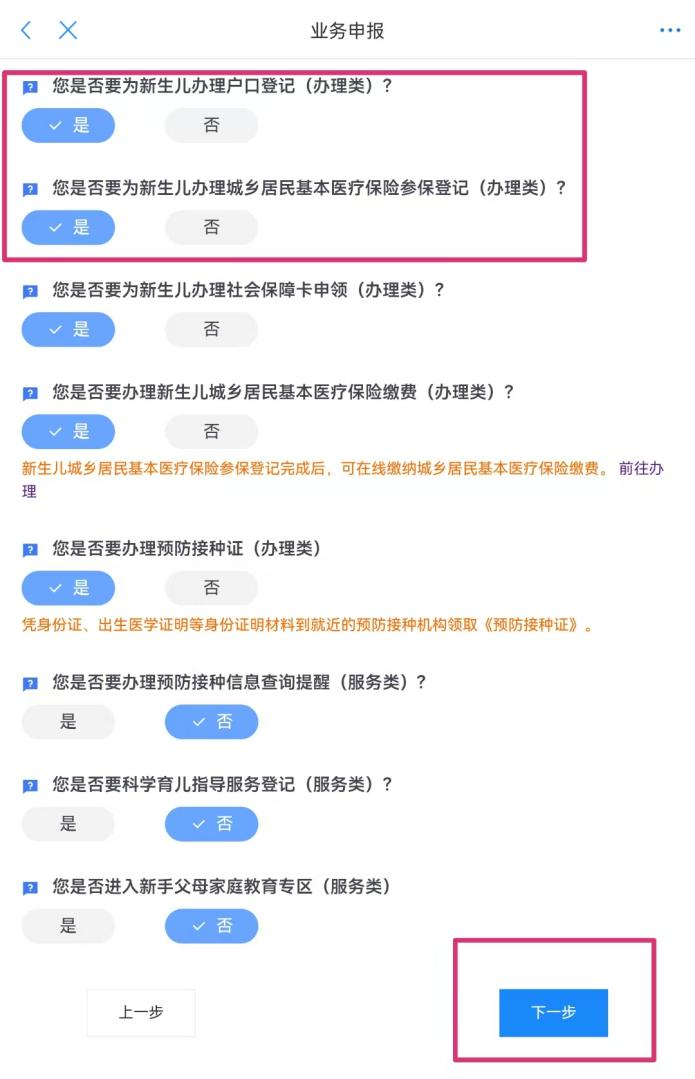
Task: Select 否 for 办理预防接种证
Action: [211, 588]
